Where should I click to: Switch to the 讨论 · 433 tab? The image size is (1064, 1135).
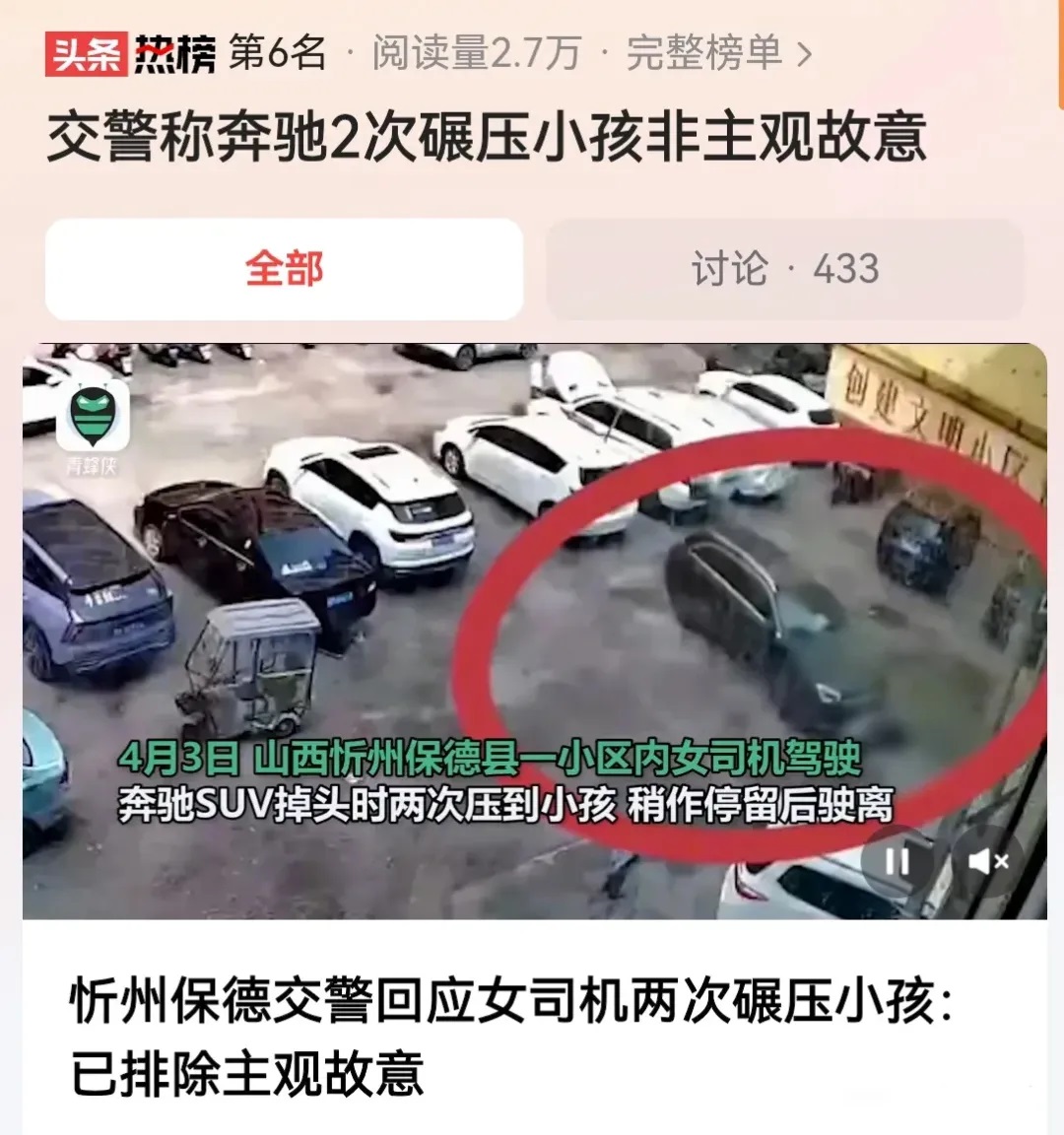click(784, 269)
